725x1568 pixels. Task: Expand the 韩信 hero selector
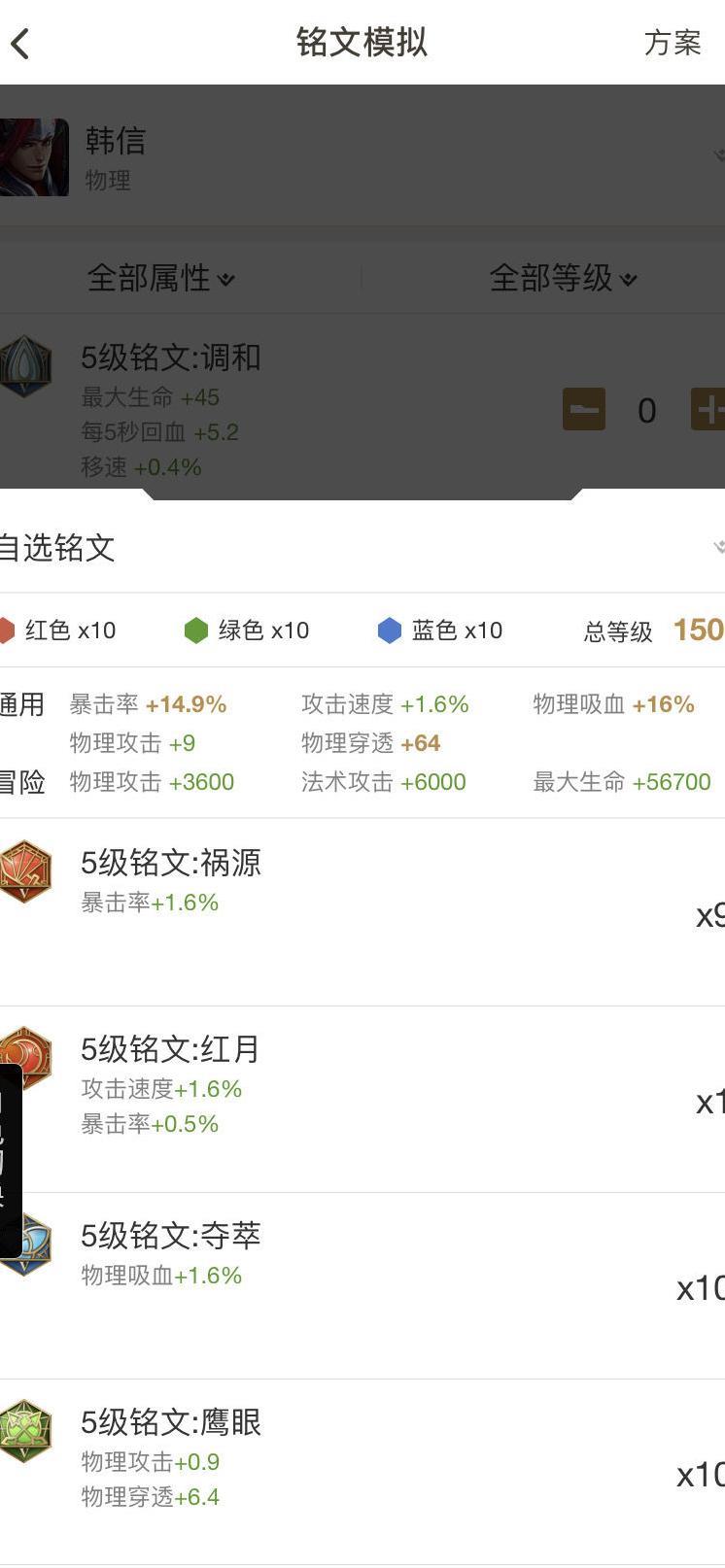pyautogui.click(x=717, y=155)
